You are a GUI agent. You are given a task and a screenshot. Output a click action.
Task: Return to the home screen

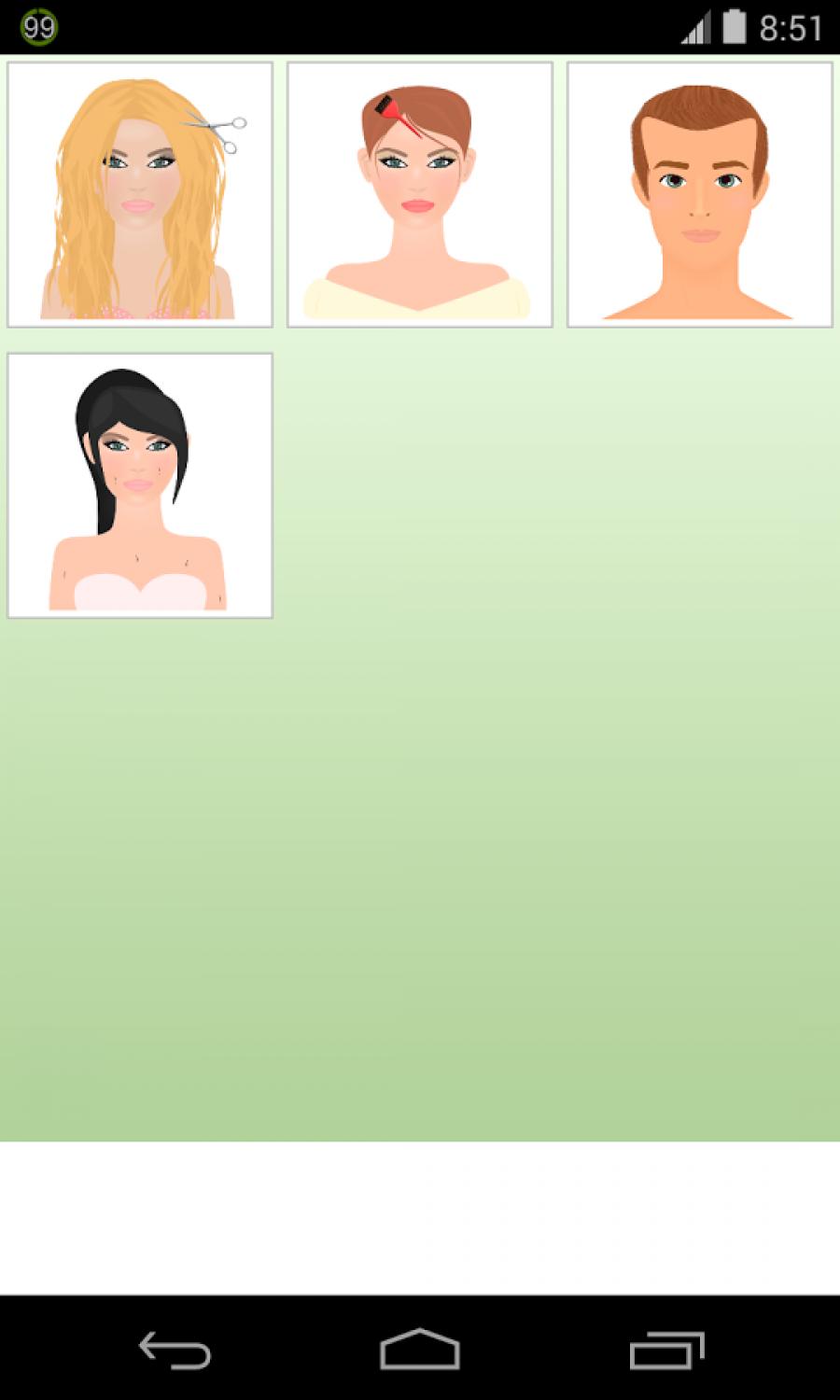click(420, 1350)
